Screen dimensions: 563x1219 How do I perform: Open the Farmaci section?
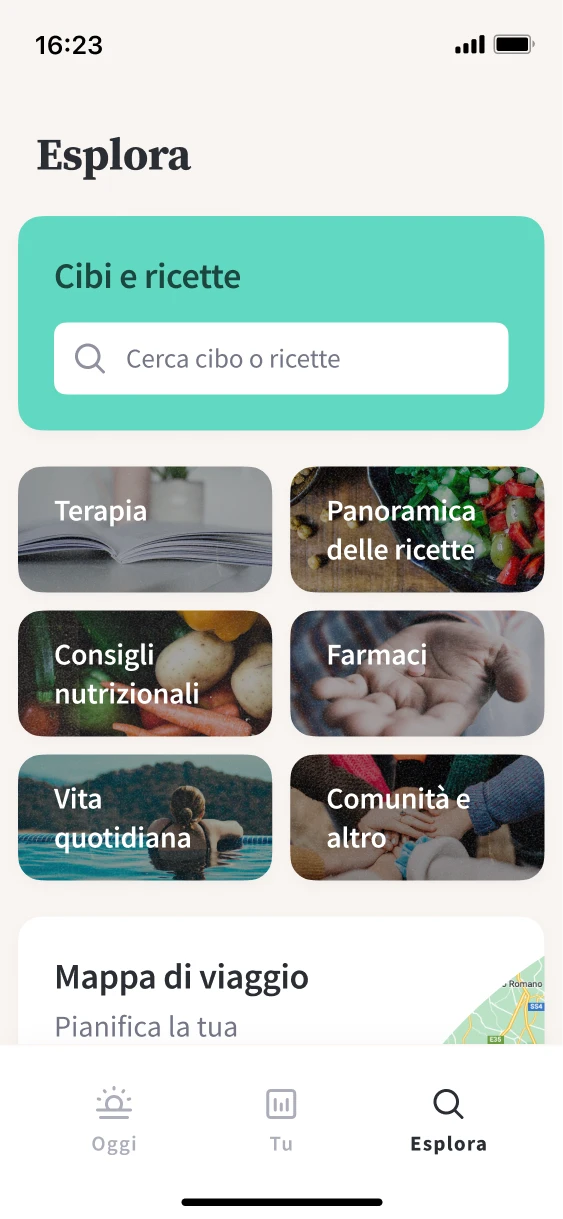pos(417,673)
